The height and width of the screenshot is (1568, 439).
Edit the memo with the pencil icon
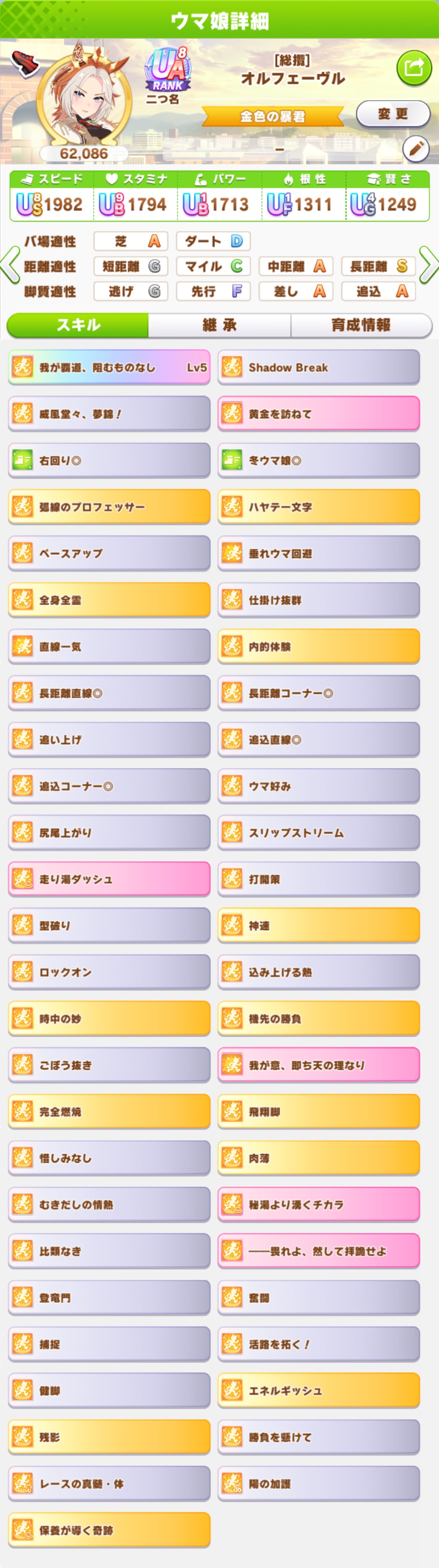click(416, 149)
